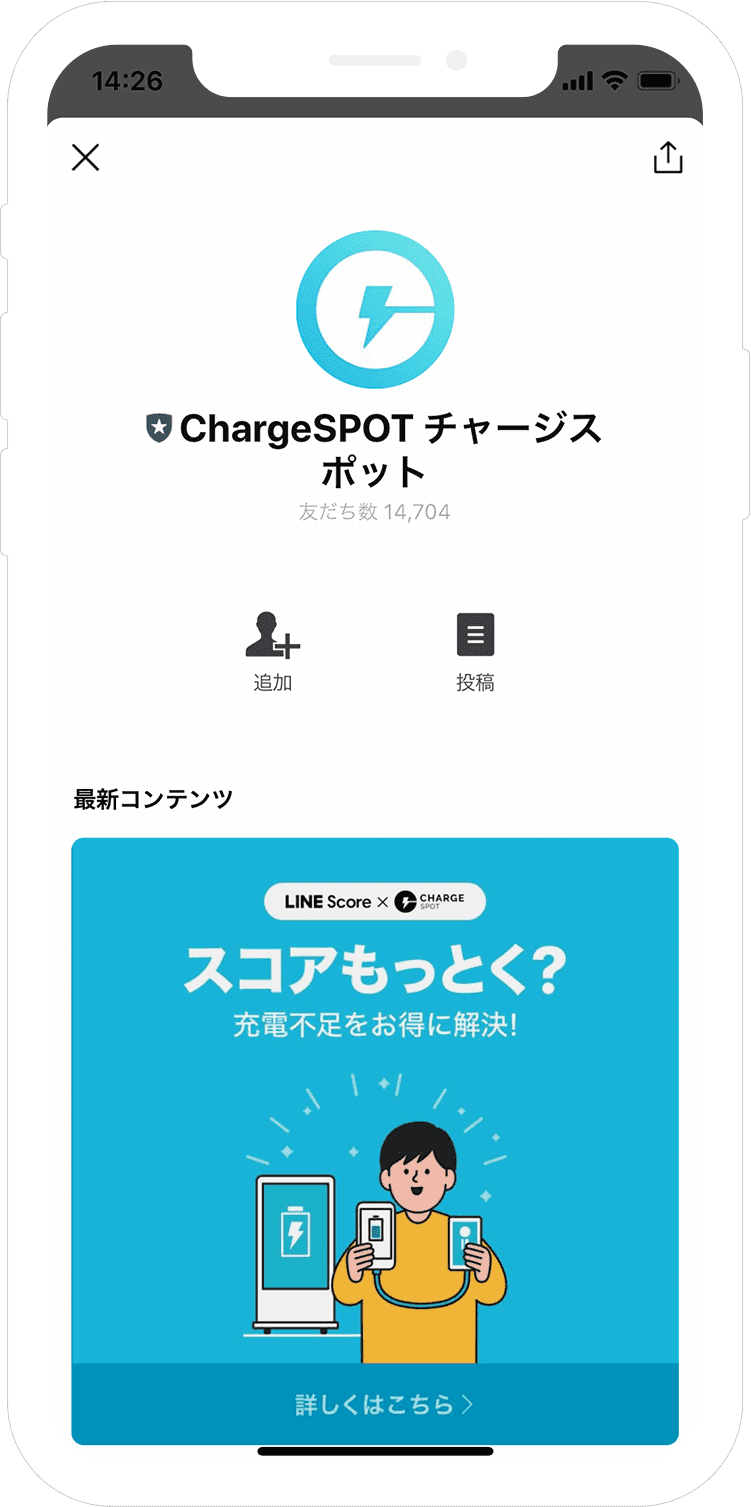Open details with the 詳しくはこちら chevron
Image resolution: width=751 pixels, height=1507 pixels.
pyautogui.click(x=466, y=1403)
